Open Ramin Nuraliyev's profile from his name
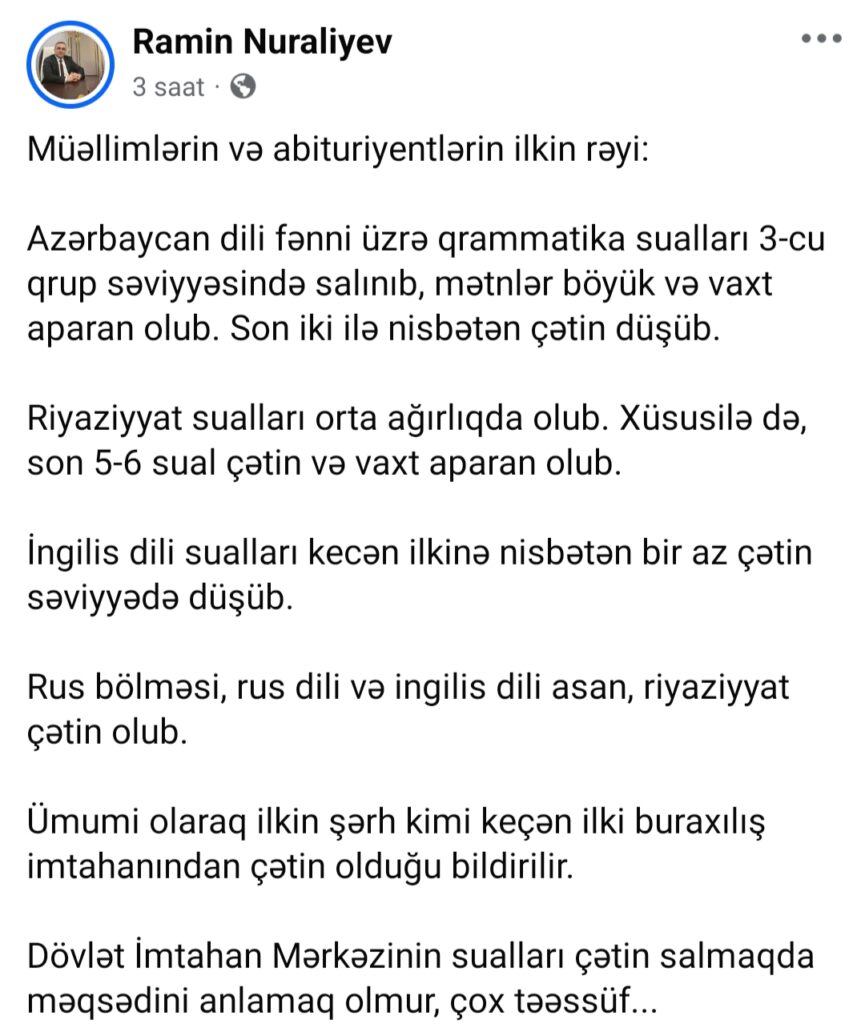The image size is (865, 1024). pos(262,42)
